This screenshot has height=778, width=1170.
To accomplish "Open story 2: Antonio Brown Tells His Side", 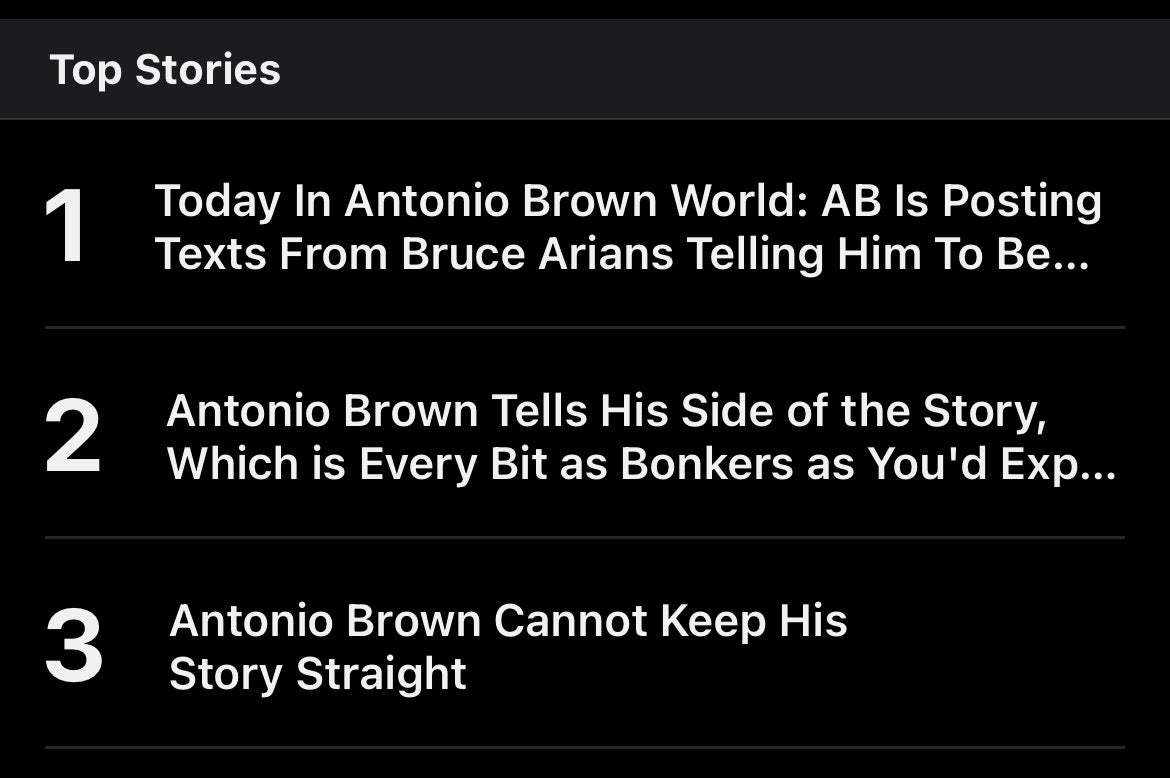I will 640,438.
